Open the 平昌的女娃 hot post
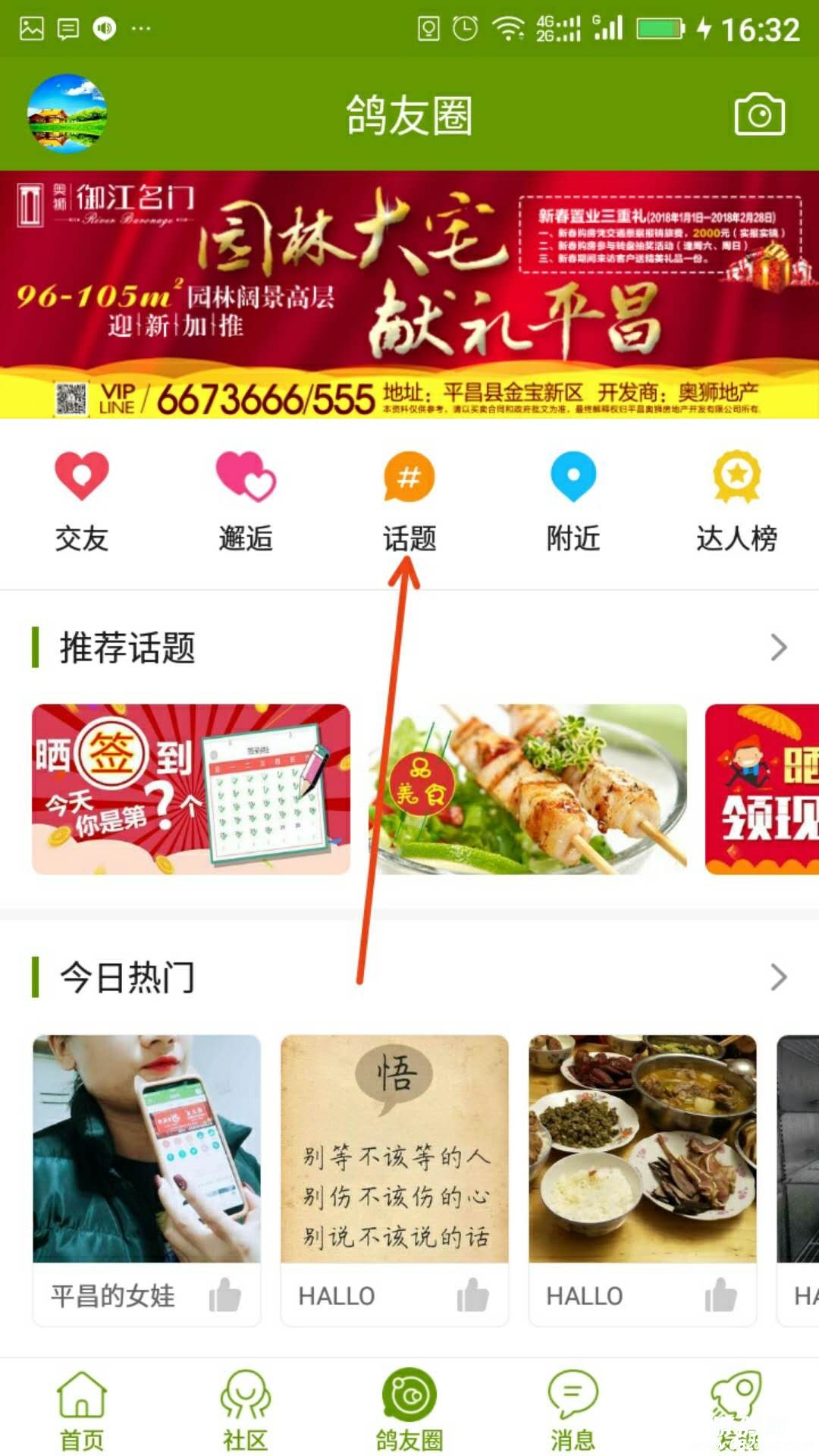 point(146,1149)
